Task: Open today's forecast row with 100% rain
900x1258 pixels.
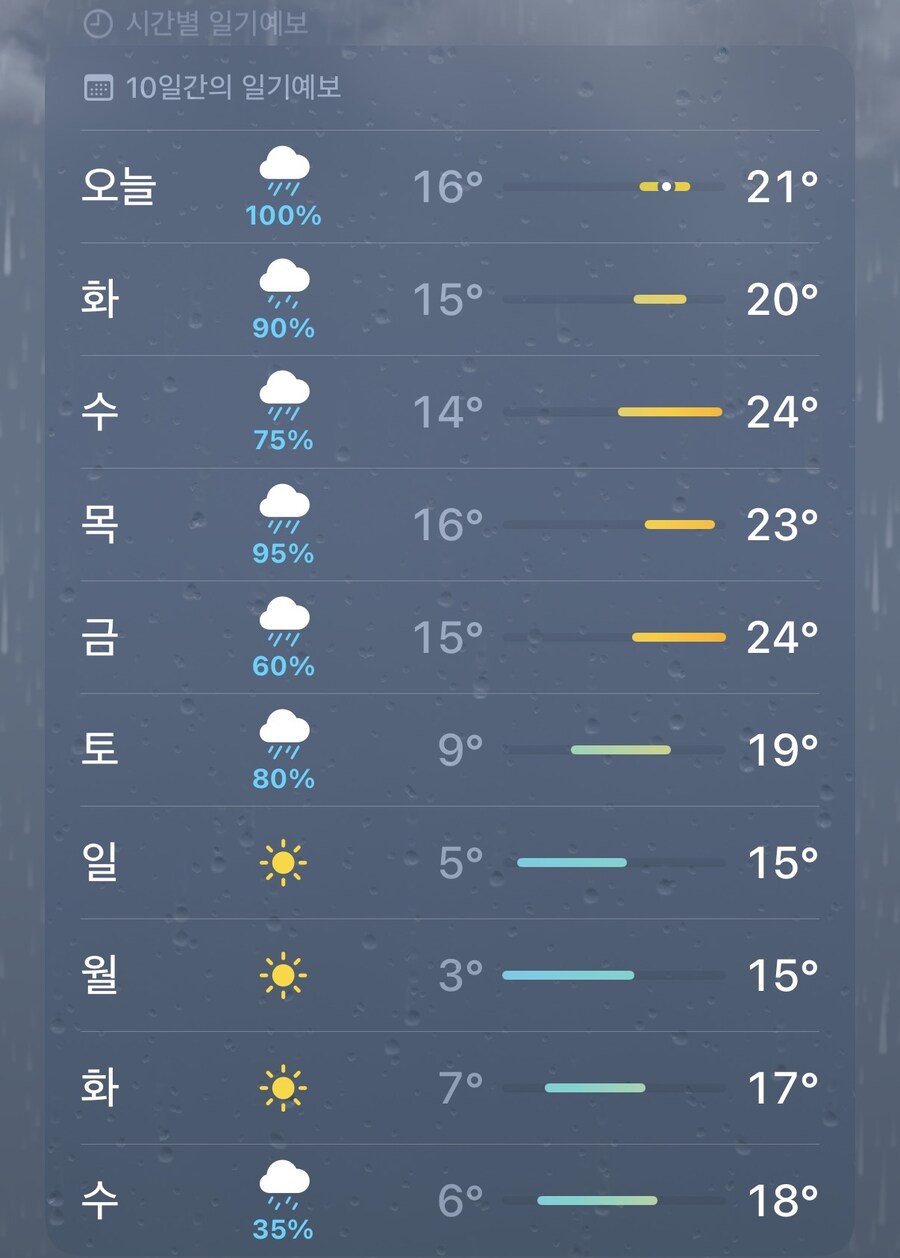Action: (x=450, y=187)
